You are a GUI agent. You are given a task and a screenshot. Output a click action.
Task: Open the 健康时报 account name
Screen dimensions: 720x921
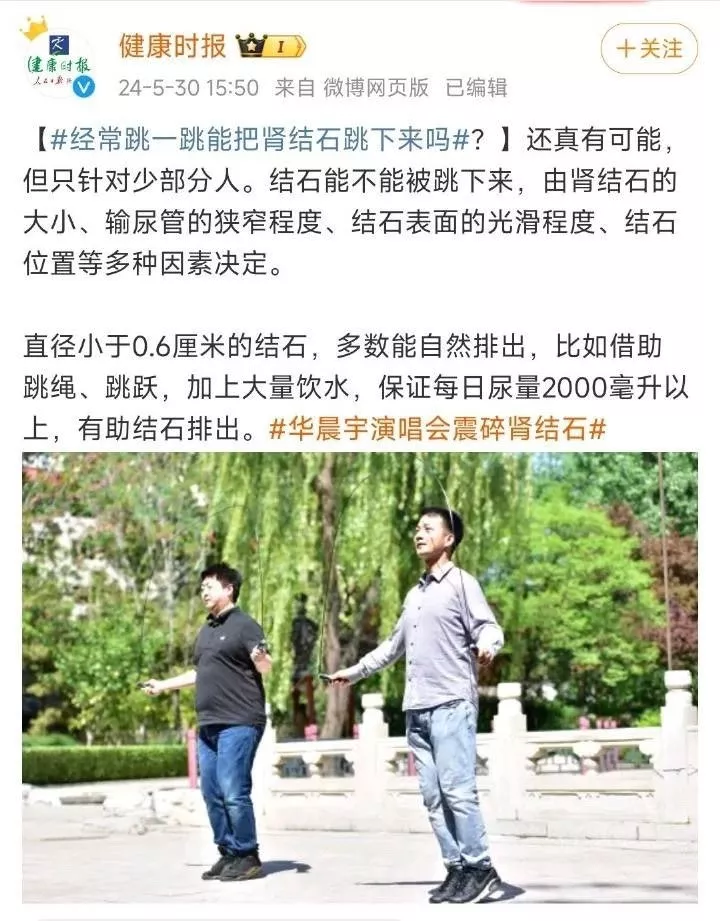pos(172,46)
